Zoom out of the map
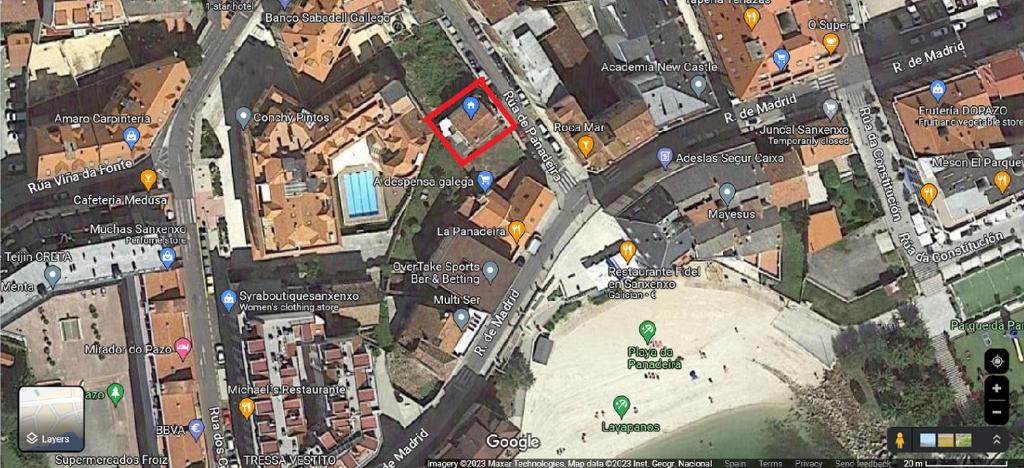 (x=996, y=411)
